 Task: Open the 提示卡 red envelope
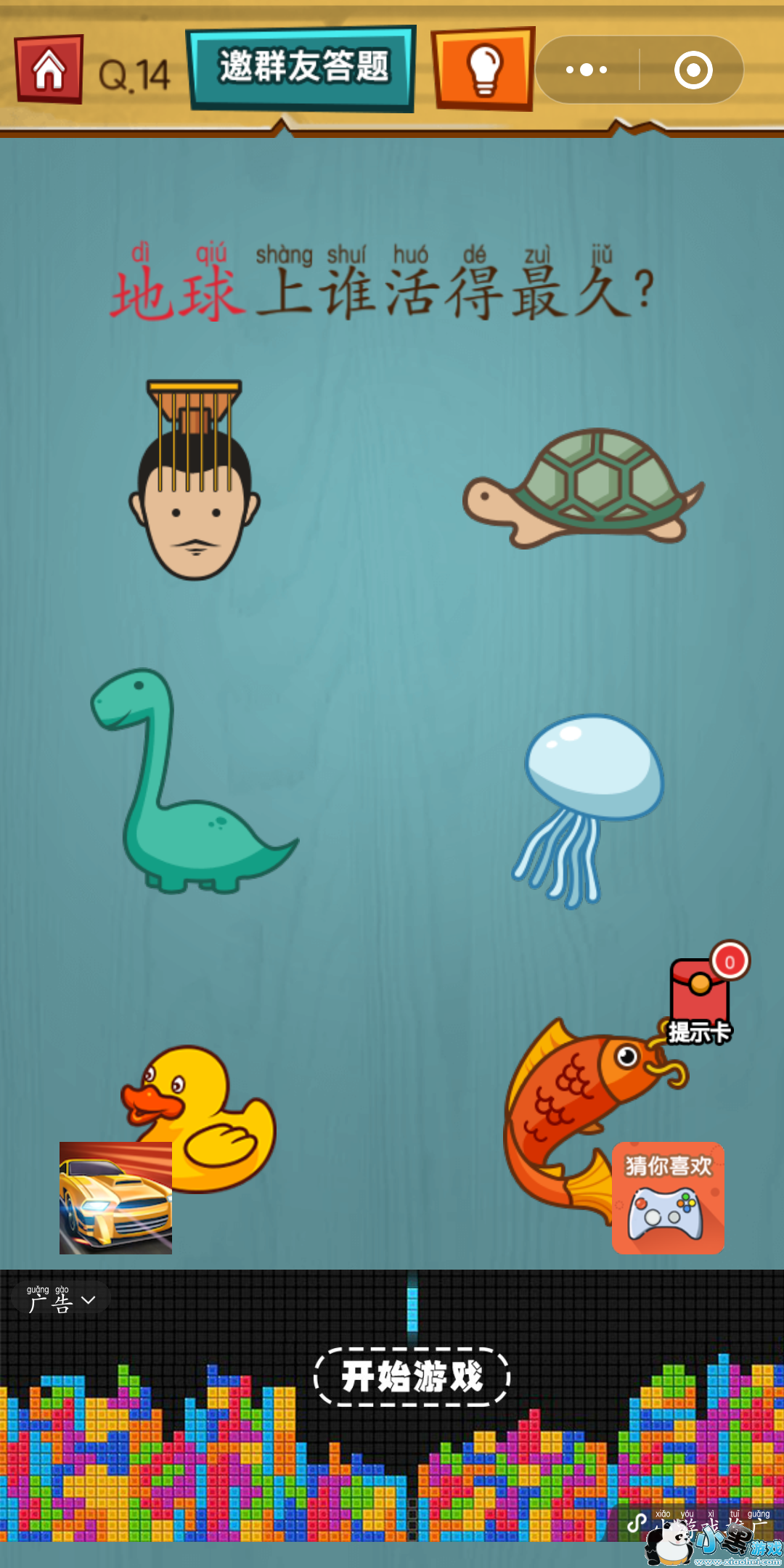(701, 995)
